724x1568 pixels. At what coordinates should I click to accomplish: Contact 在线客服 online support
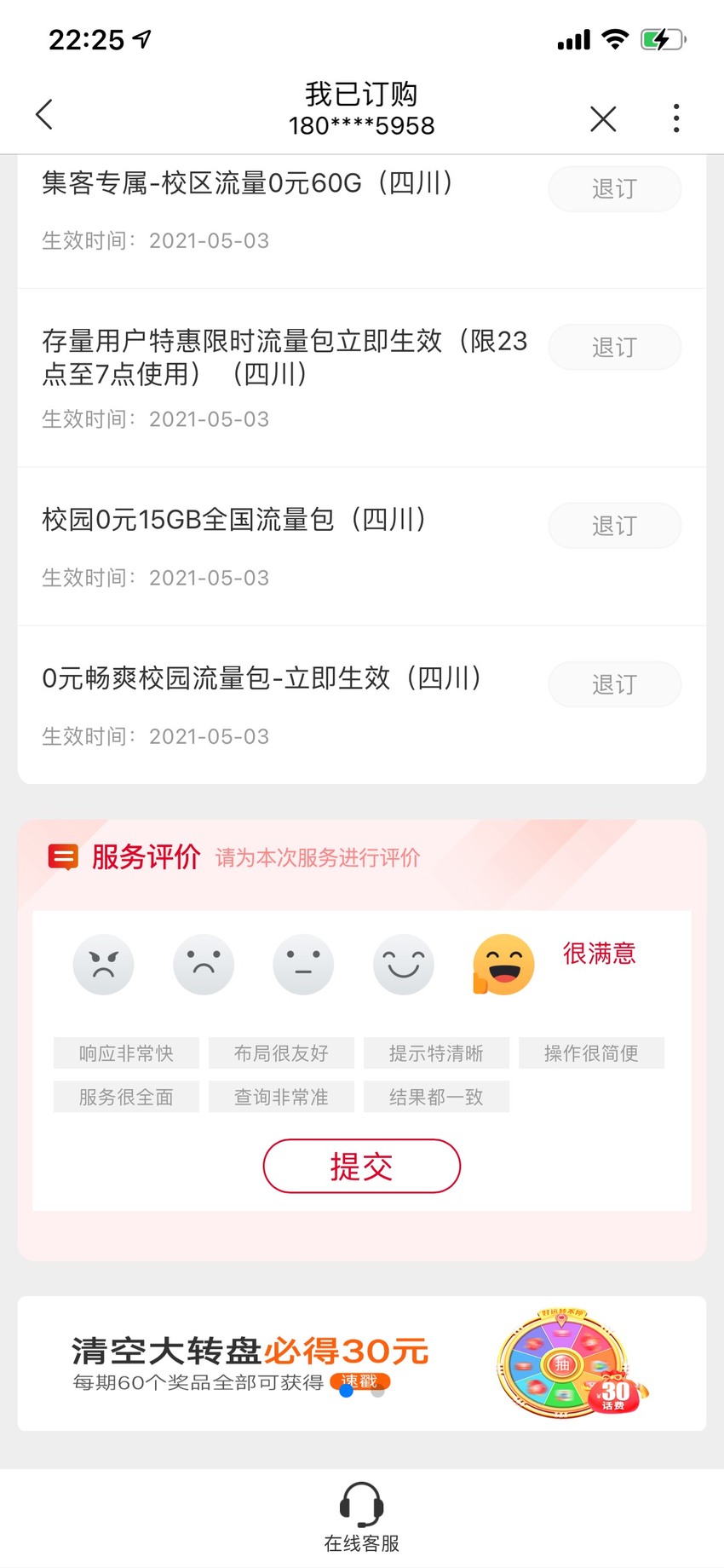point(362,1517)
